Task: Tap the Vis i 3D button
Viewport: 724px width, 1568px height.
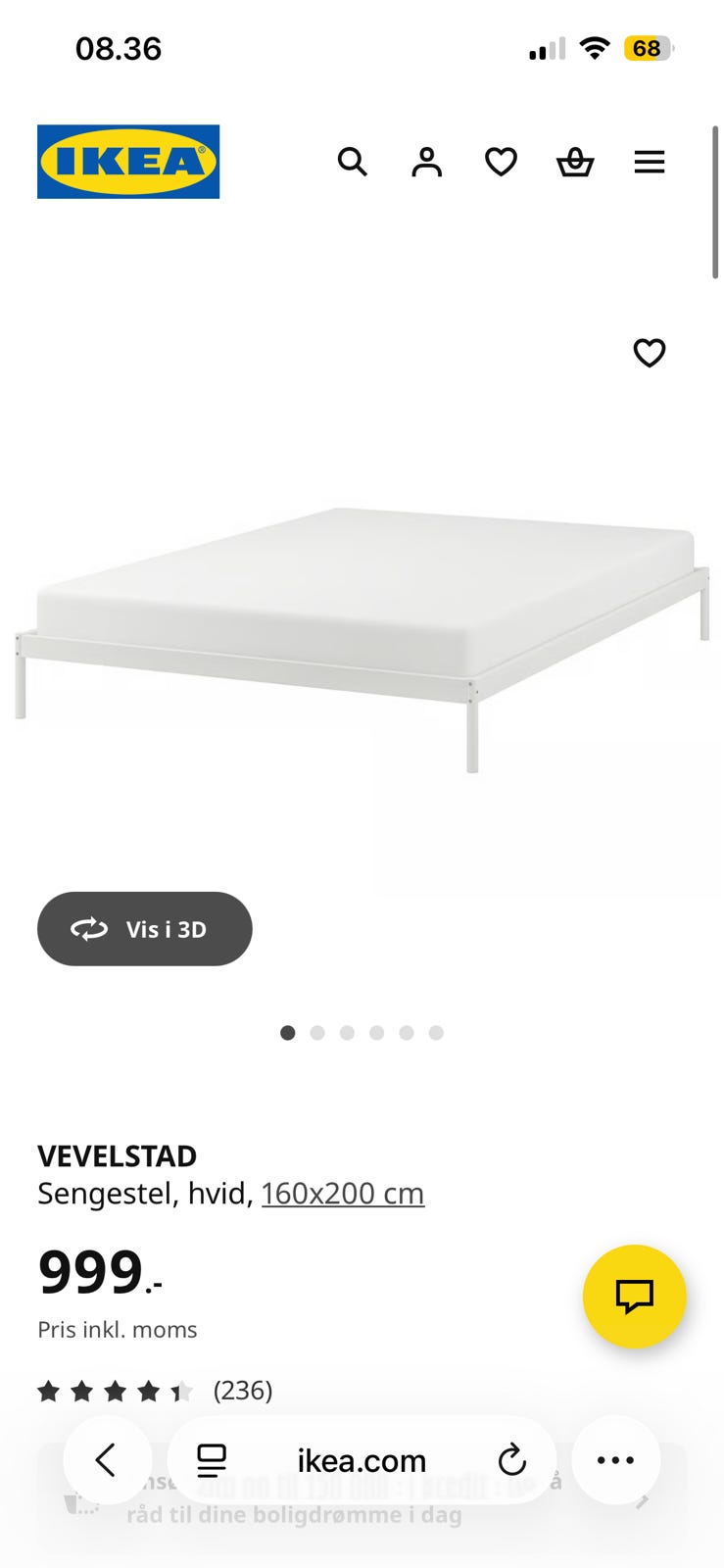Action: coord(144,929)
